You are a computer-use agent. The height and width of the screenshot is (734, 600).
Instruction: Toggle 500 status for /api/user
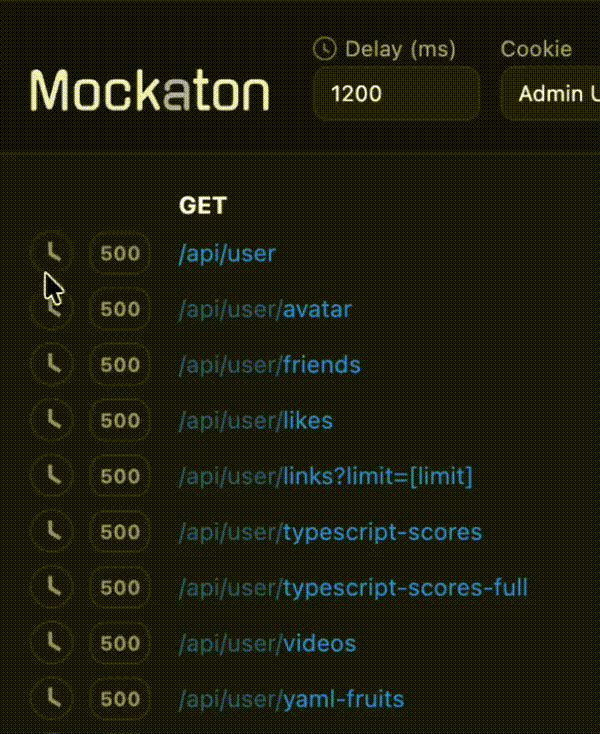tap(120, 254)
